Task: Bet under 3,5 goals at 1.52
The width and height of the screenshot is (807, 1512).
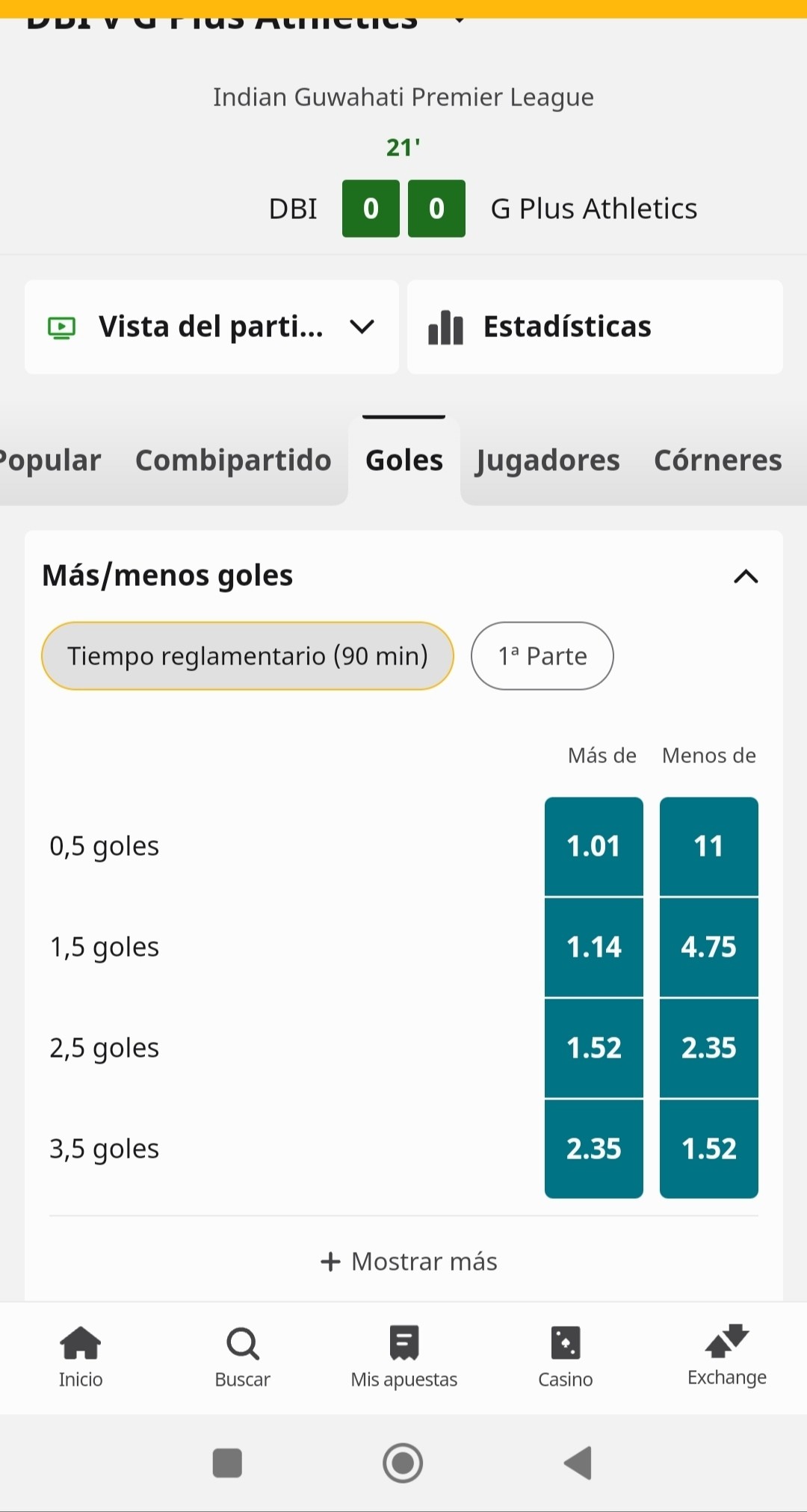Action: pyautogui.click(x=709, y=1149)
